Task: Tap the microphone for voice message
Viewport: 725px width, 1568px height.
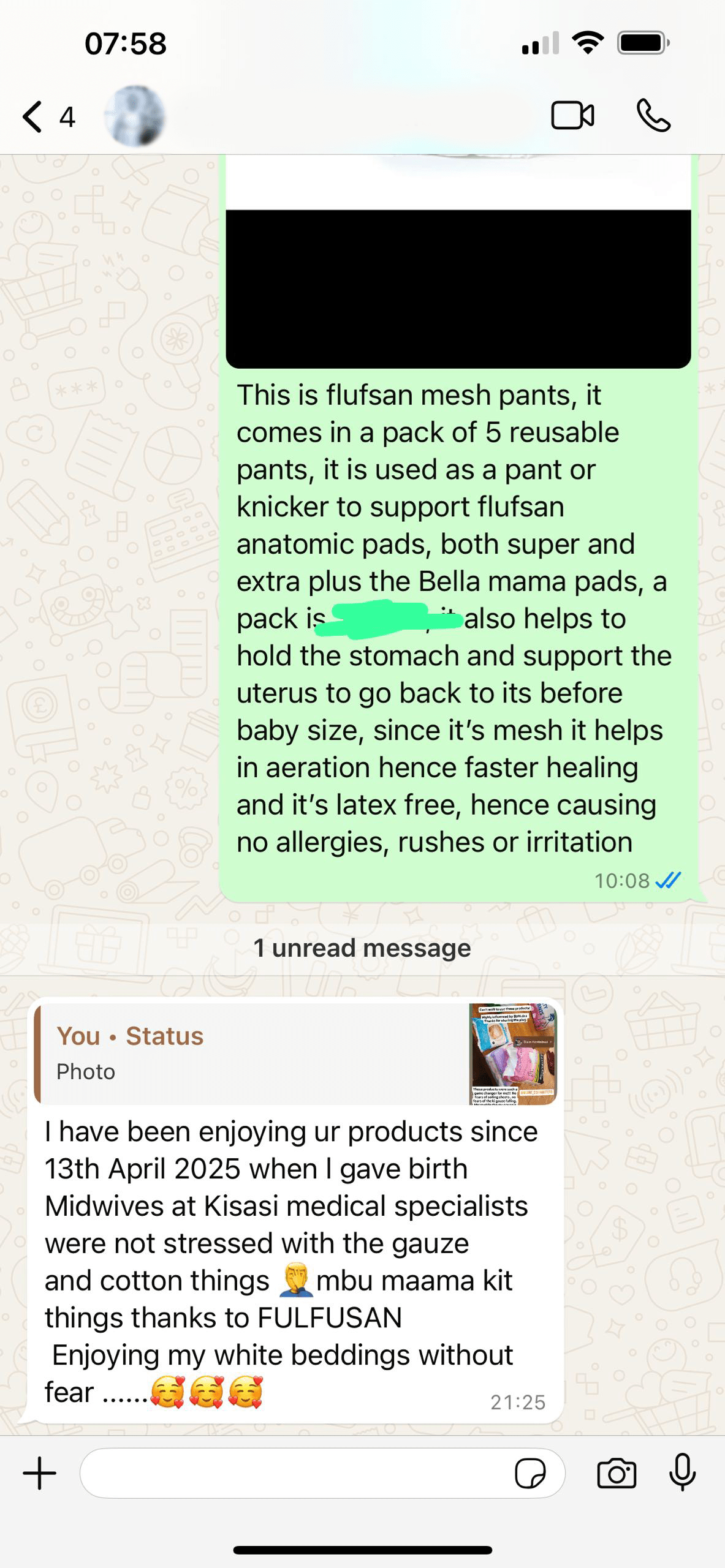Action: 682,1472
